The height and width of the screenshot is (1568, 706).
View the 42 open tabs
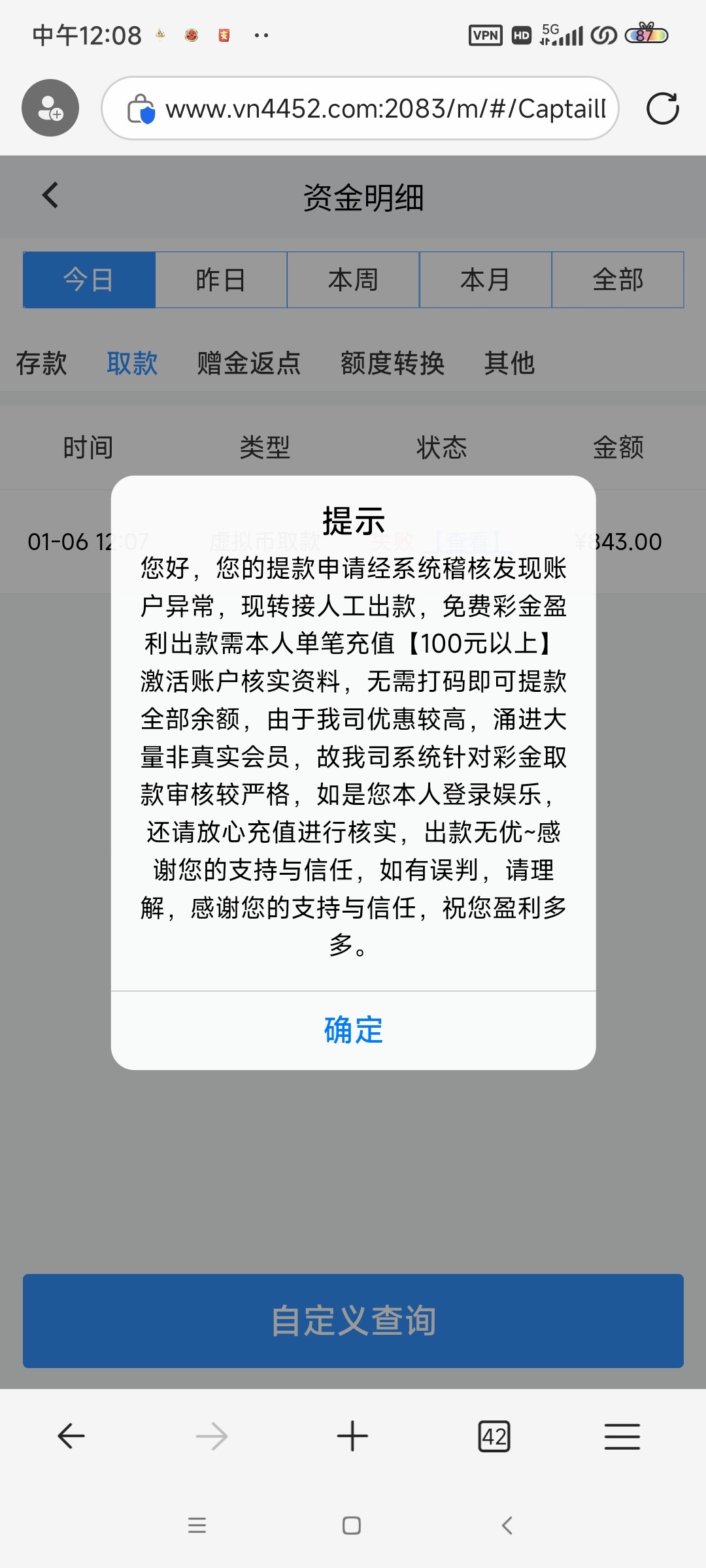coord(494,1436)
